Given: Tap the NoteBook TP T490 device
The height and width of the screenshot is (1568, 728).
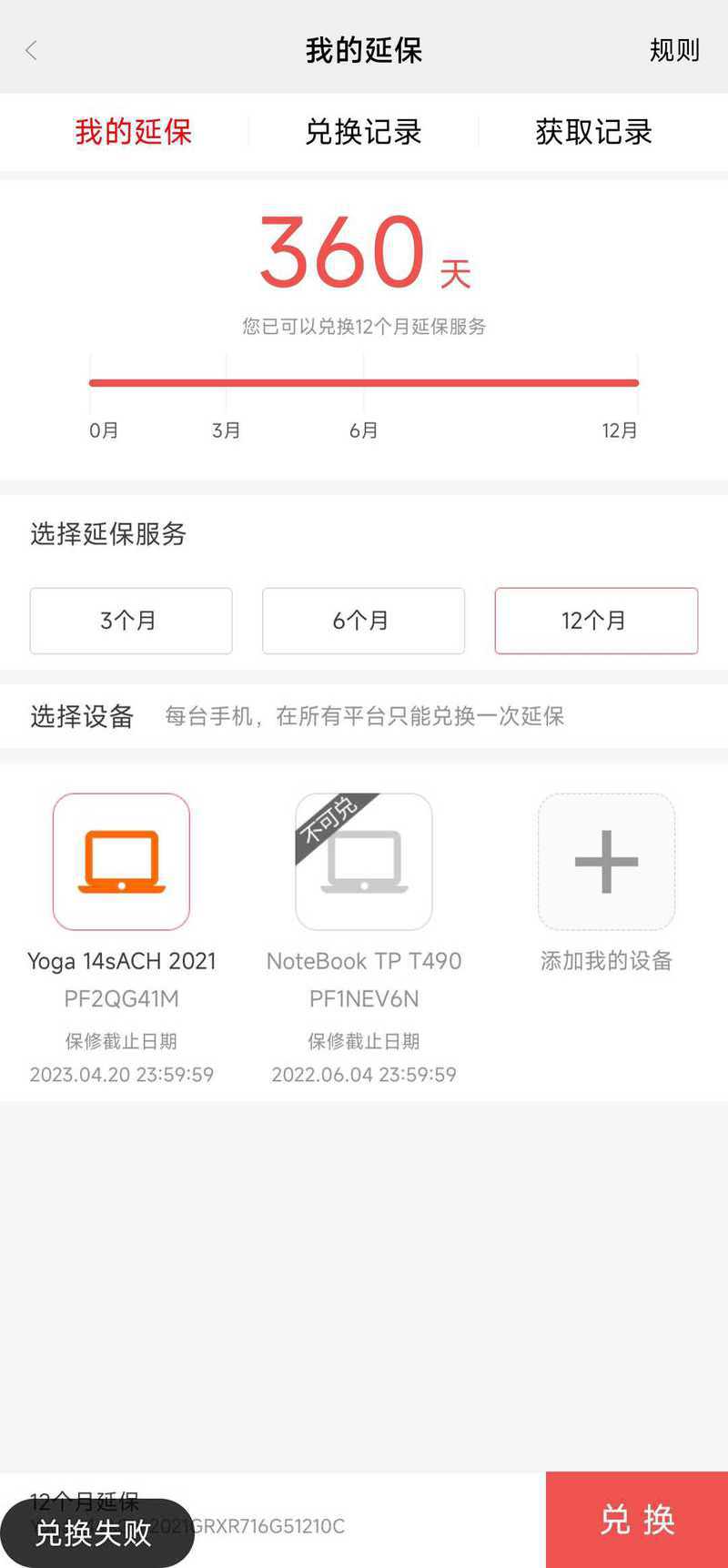Looking at the screenshot, I should pyautogui.click(x=364, y=862).
